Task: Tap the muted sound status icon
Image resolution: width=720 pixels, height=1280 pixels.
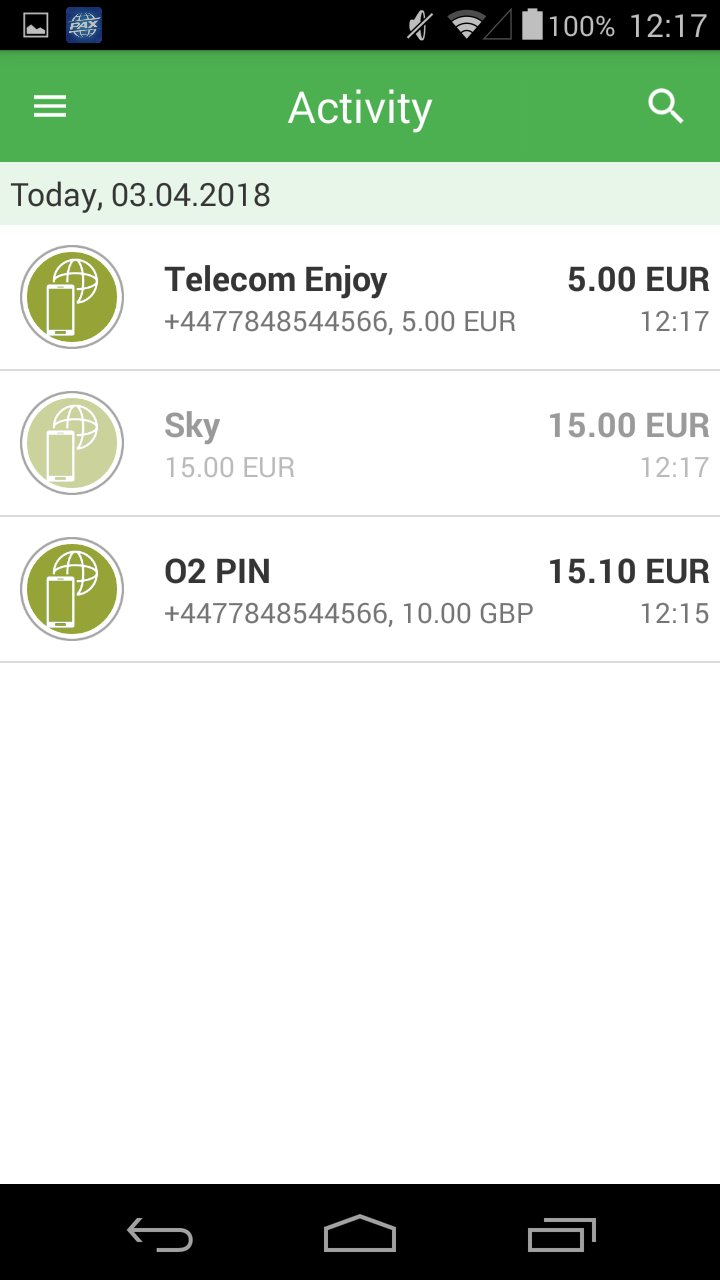Action: coord(417,25)
